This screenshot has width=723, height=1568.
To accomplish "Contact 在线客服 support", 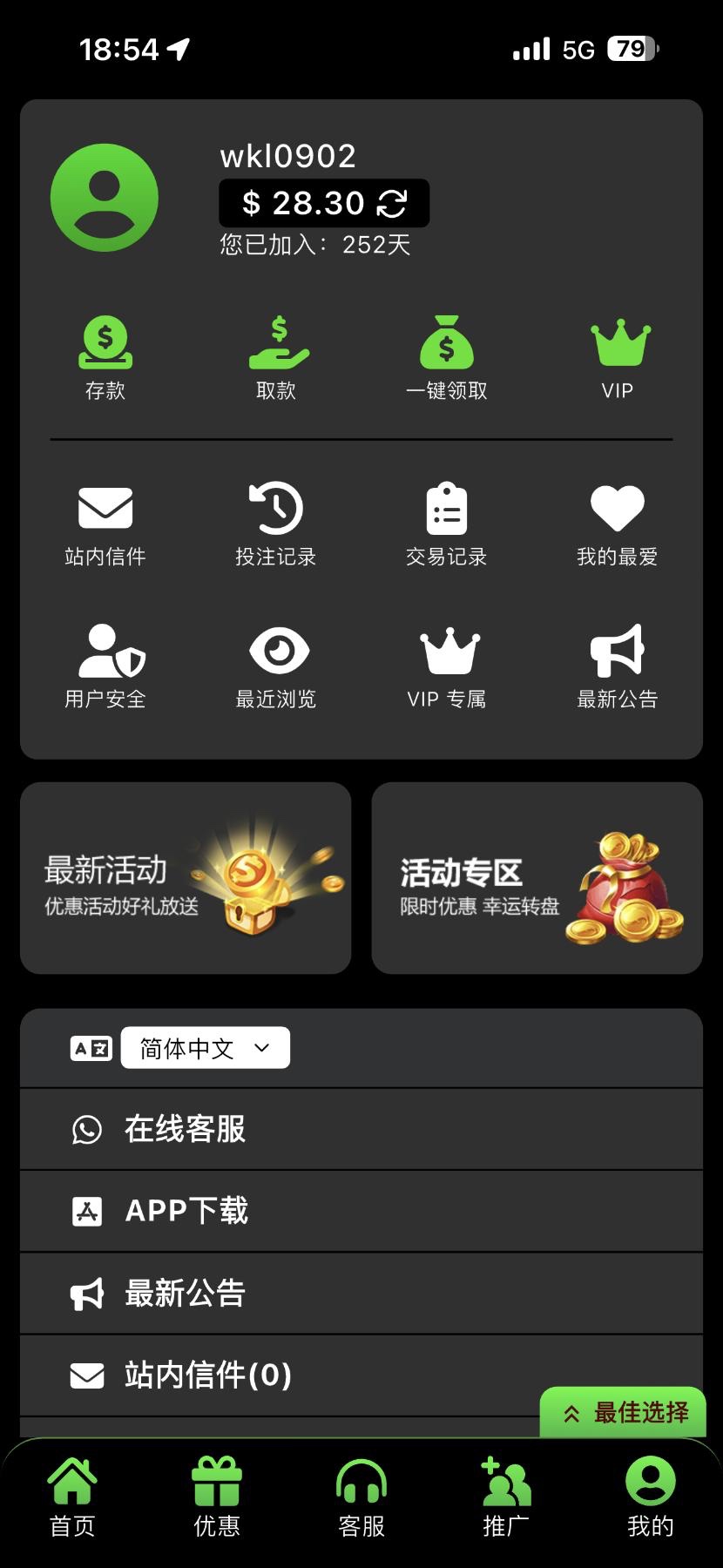I will [x=361, y=1129].
